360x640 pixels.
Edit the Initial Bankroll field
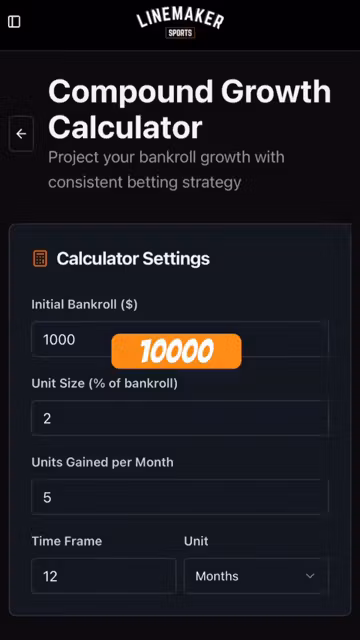(180, 339)
